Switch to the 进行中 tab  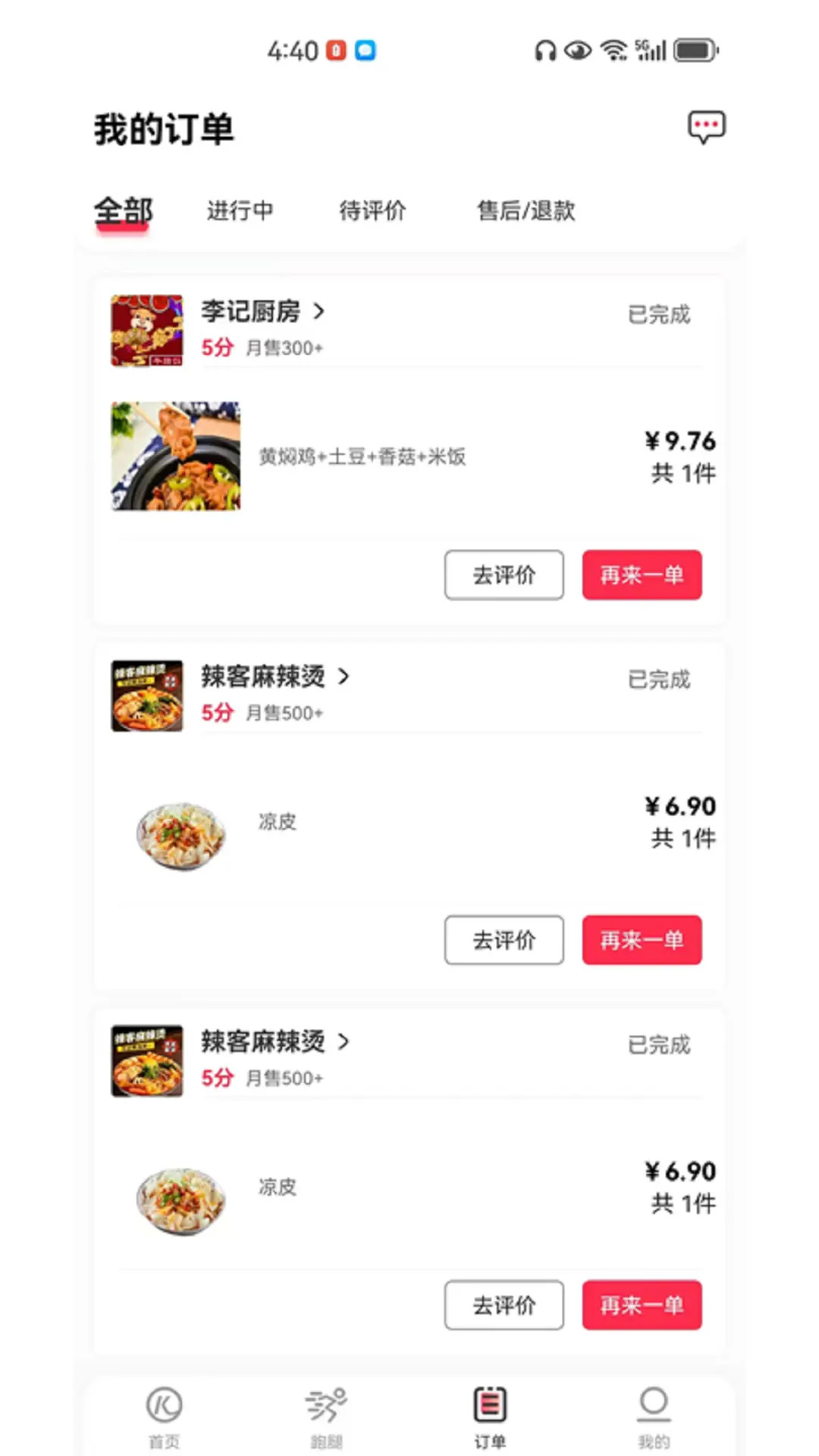239,211
